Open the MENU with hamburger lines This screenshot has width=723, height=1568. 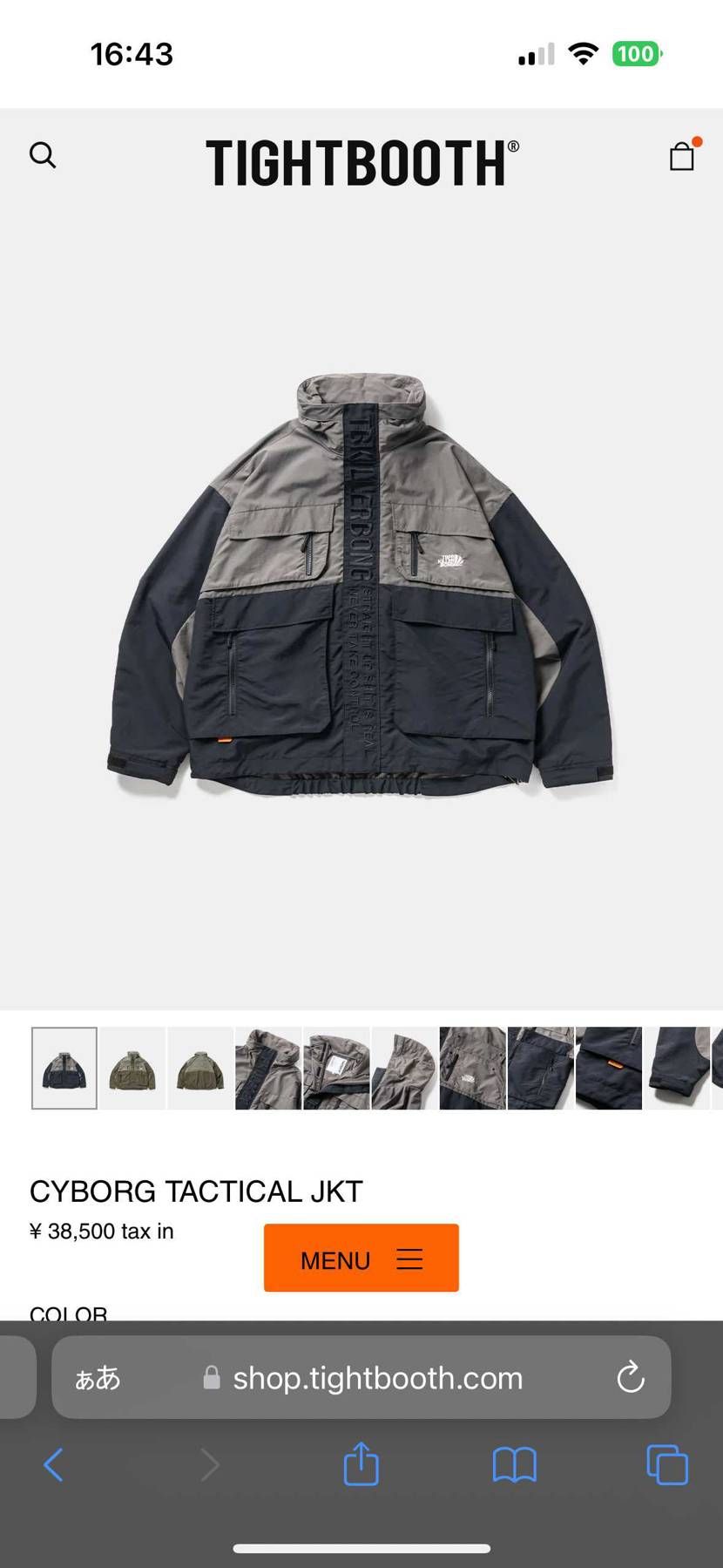tap(361, 1258)
